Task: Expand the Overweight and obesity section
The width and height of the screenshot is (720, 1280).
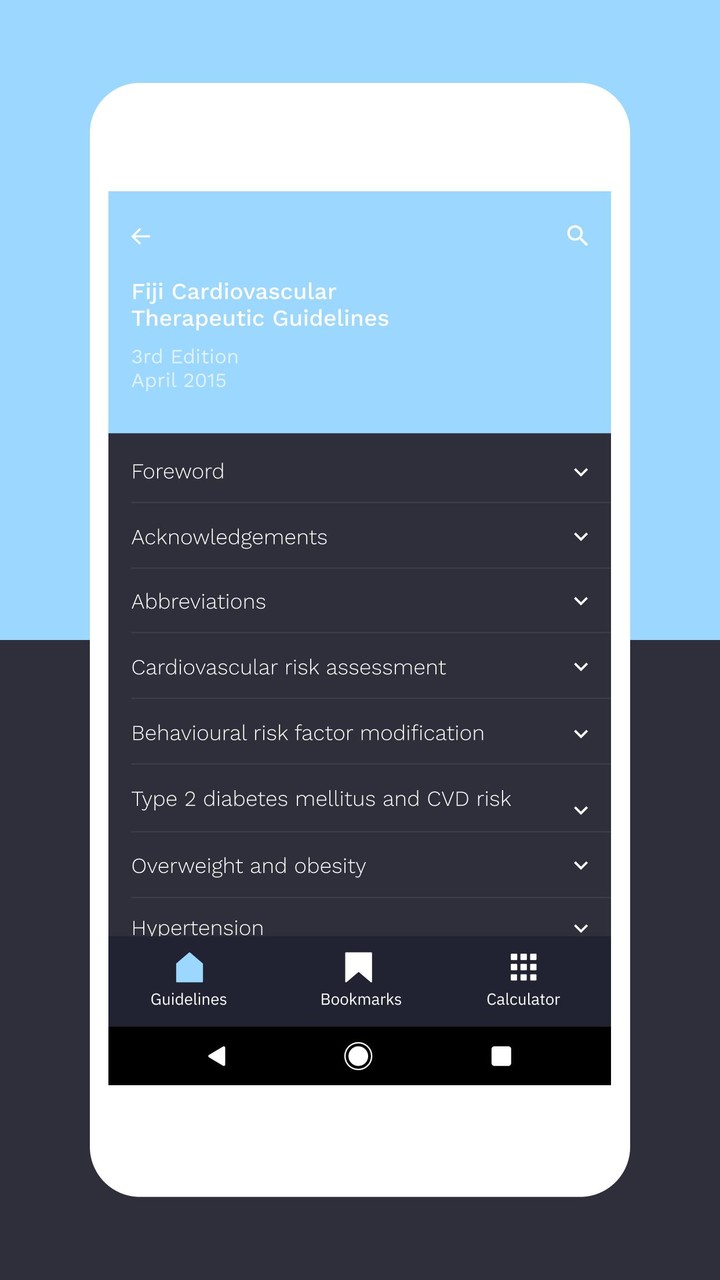Action: tap(581, 865)
